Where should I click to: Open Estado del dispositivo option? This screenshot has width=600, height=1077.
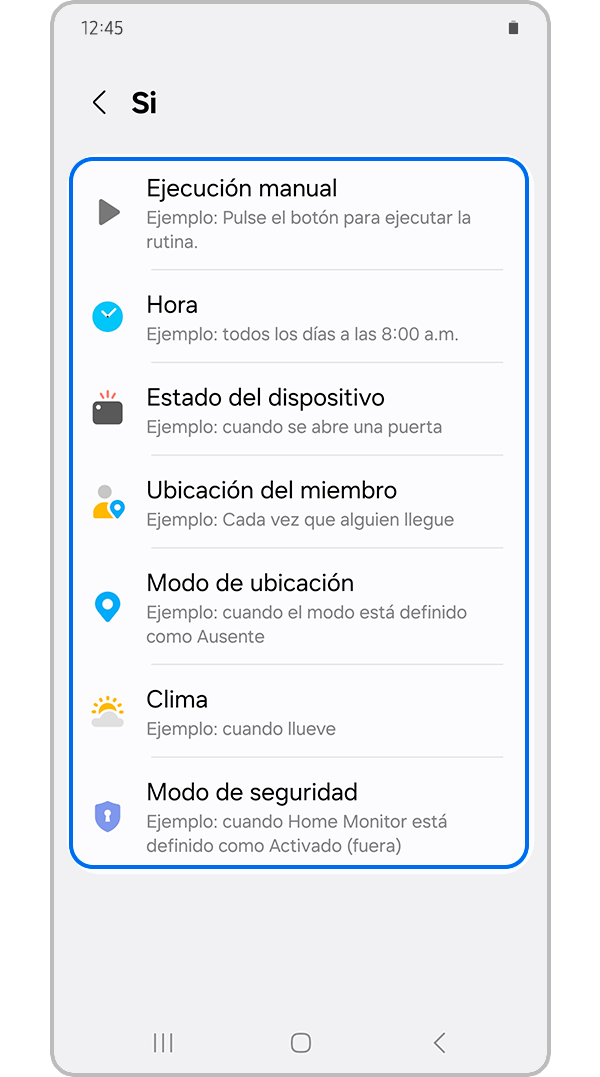pos(300,410)
